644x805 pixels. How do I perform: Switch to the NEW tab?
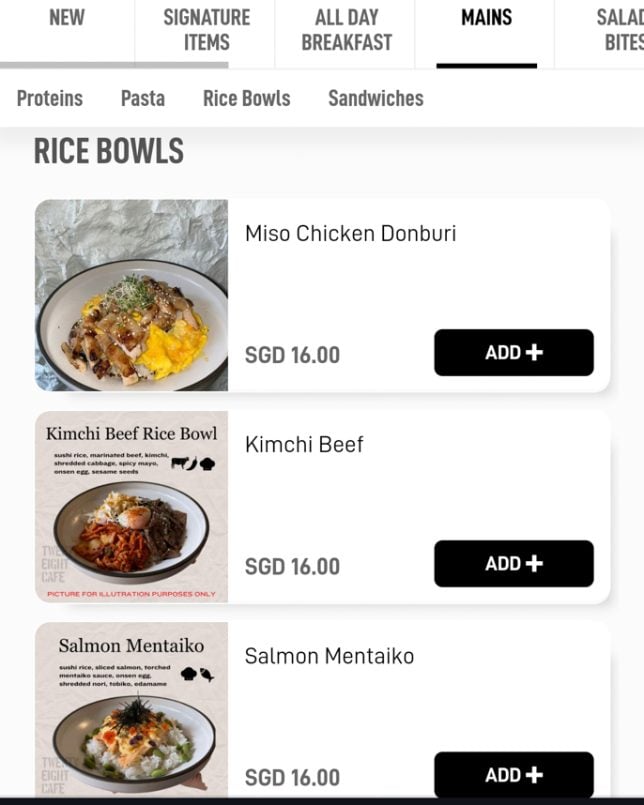coord(67,18)
